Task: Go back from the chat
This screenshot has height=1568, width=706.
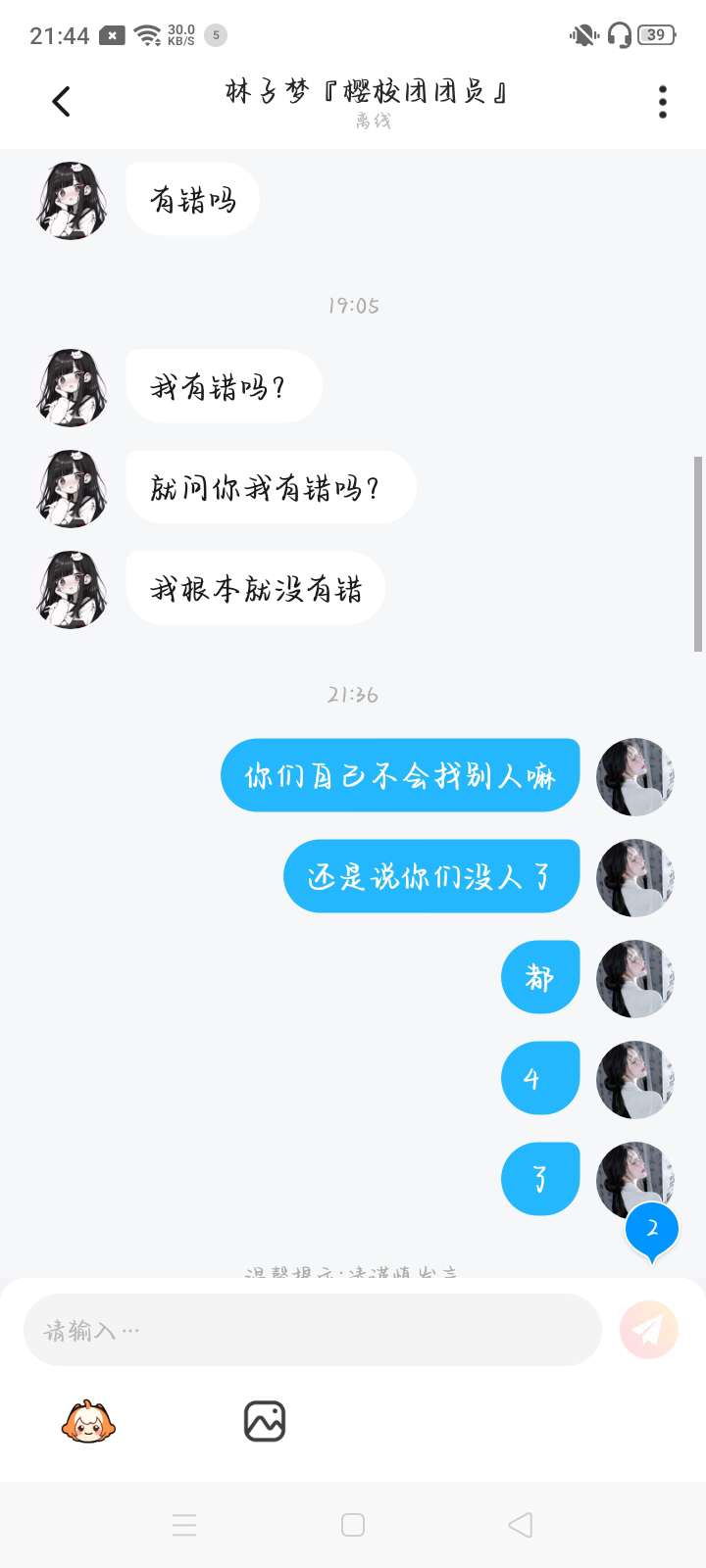Action: 61,101
